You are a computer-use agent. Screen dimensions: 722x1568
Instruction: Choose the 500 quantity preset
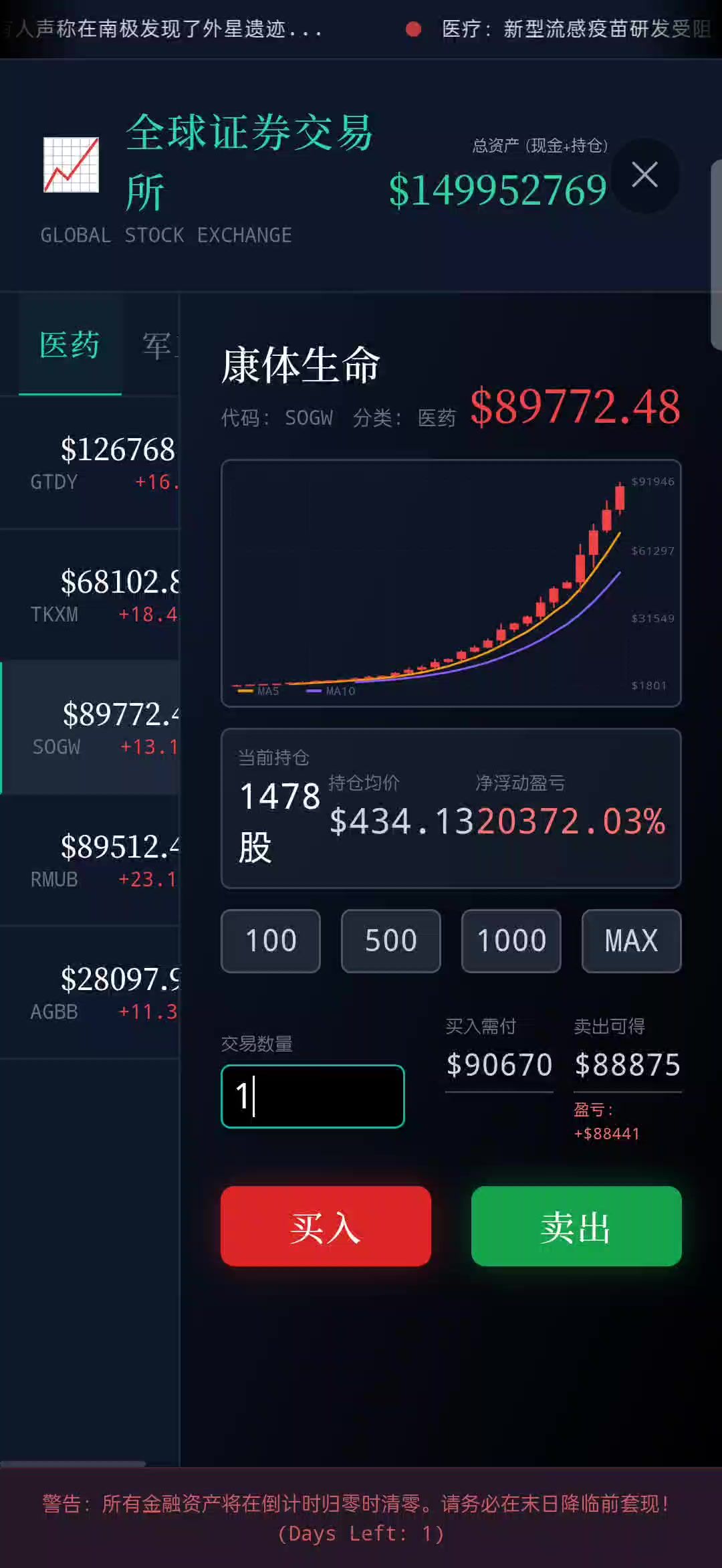[x=391, y=941]
